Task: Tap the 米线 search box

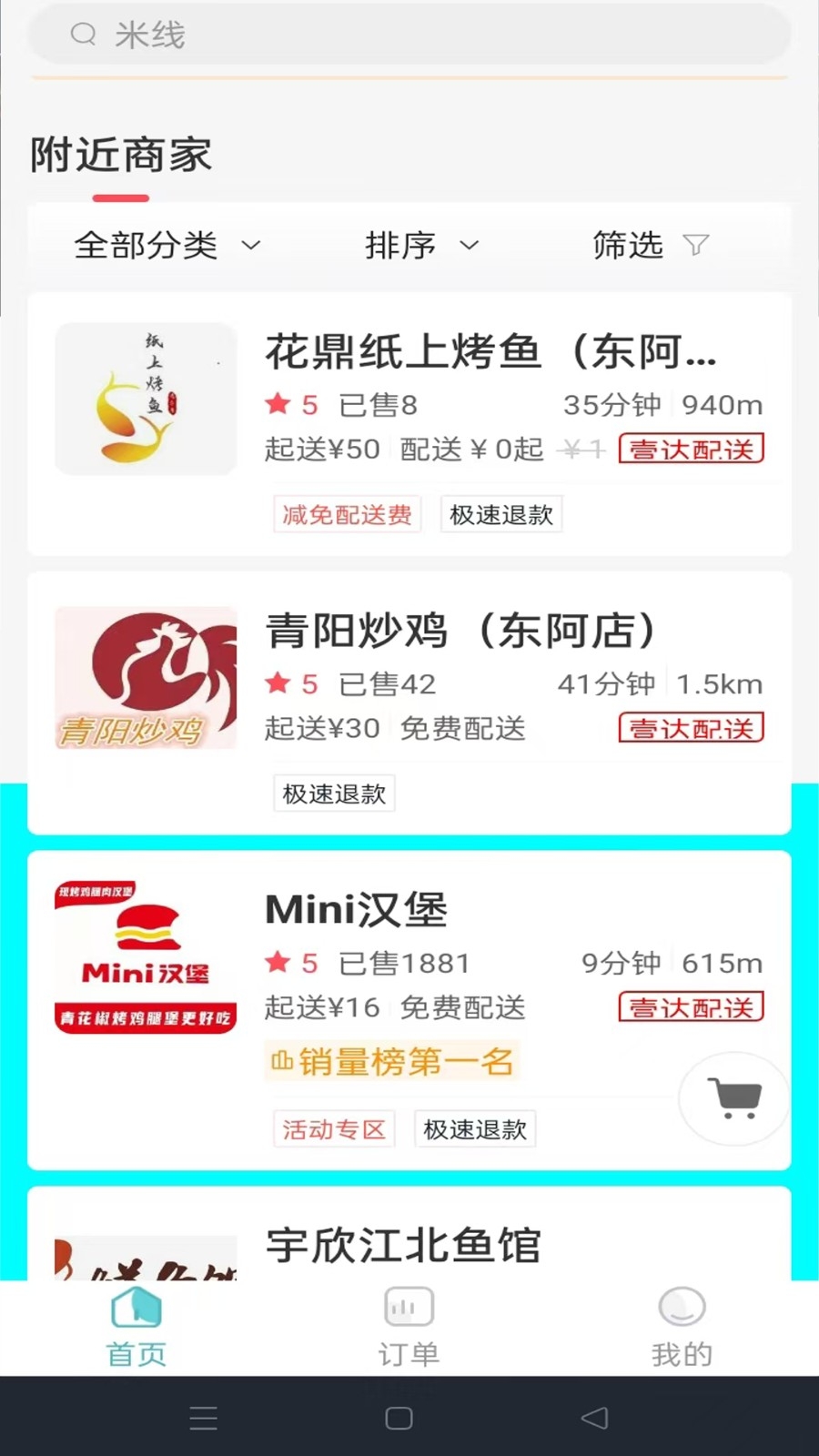Action: click(x=409, y=35)
